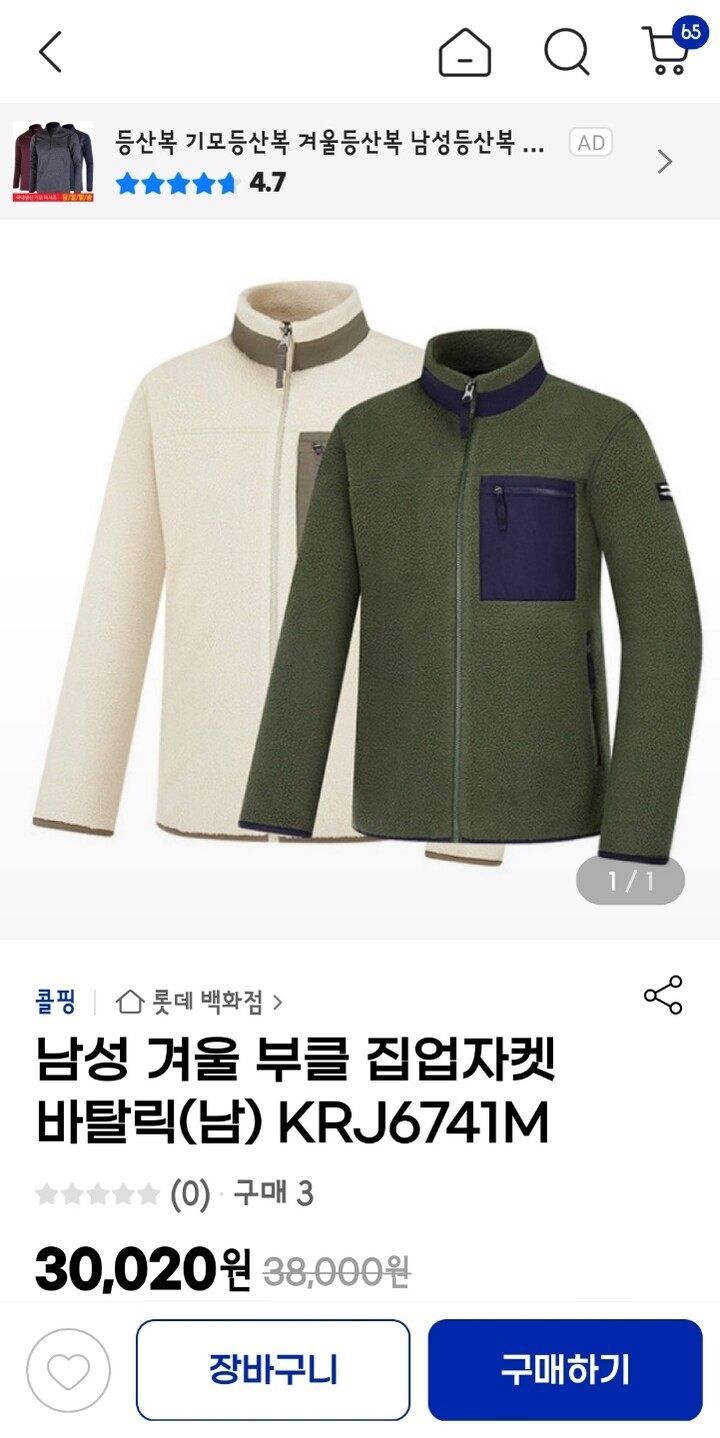Screen dimensions: 720x1438
Task: Open the share icon for this product
Action: [x=661, y=993]
